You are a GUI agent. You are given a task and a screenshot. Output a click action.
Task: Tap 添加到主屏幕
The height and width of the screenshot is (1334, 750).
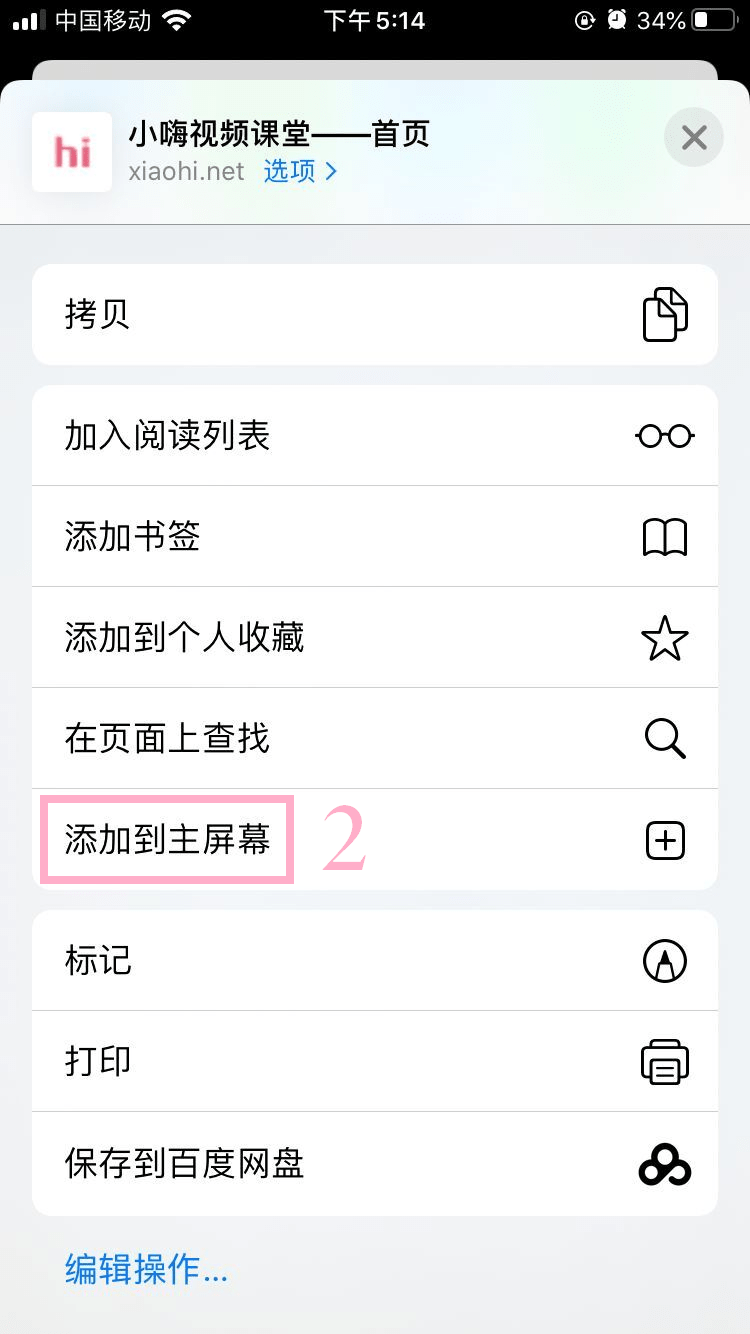(x=375, y=840)
